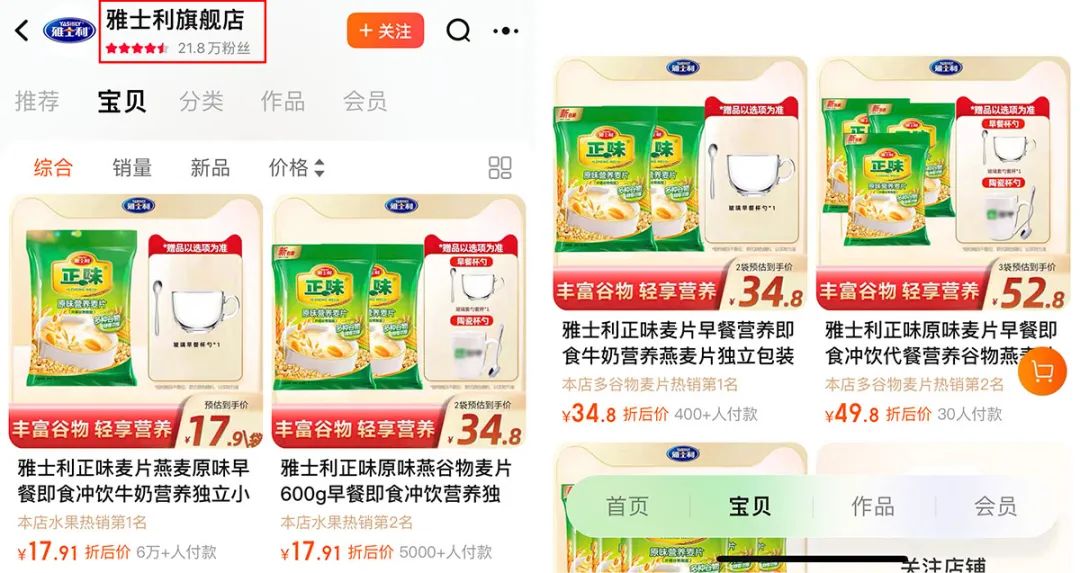Follow the store with the 关注 button
The height and width of the screenshot is (573, 1080).
tap(385, 31)
